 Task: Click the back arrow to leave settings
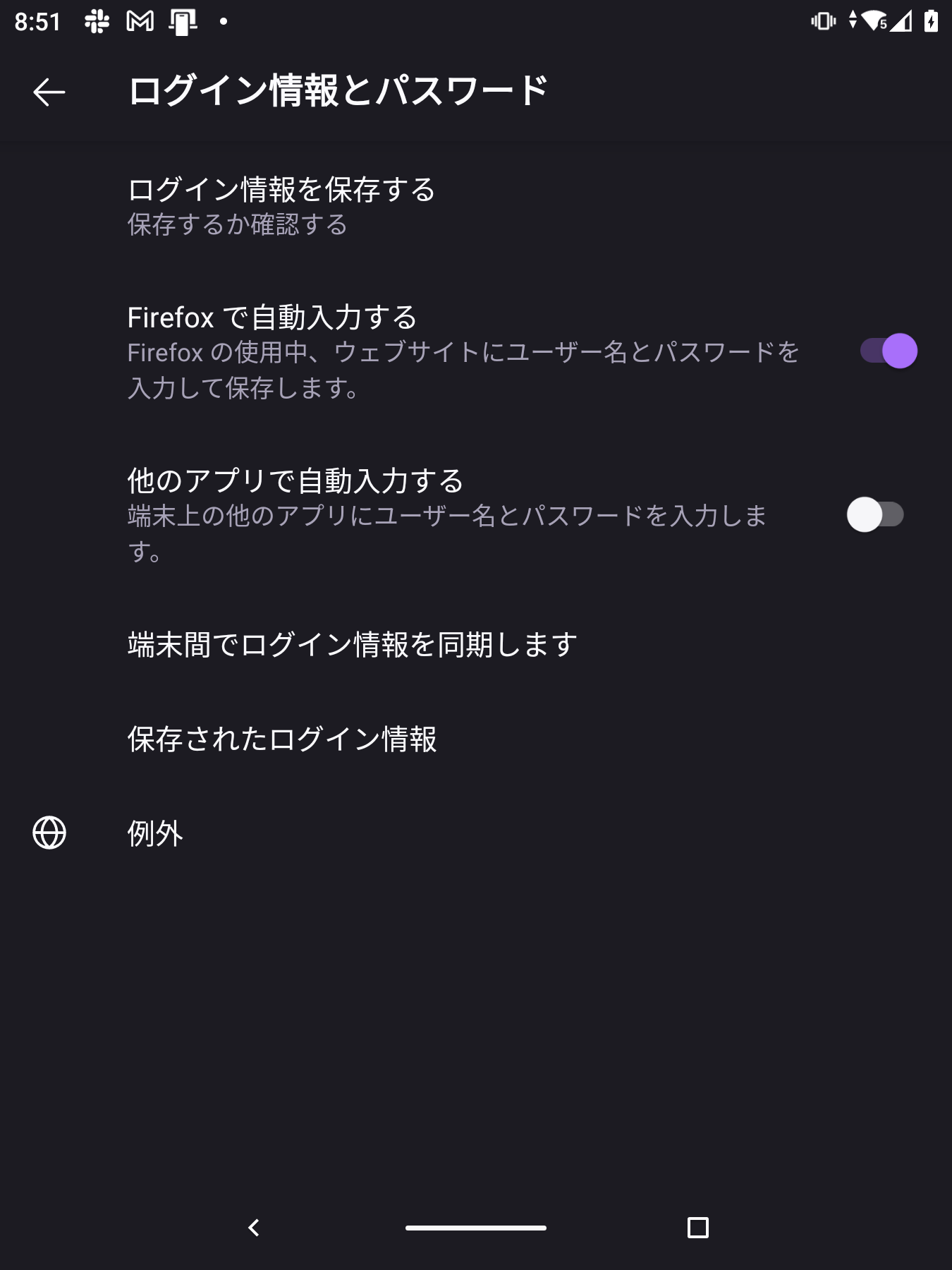(x=48, y=91)
